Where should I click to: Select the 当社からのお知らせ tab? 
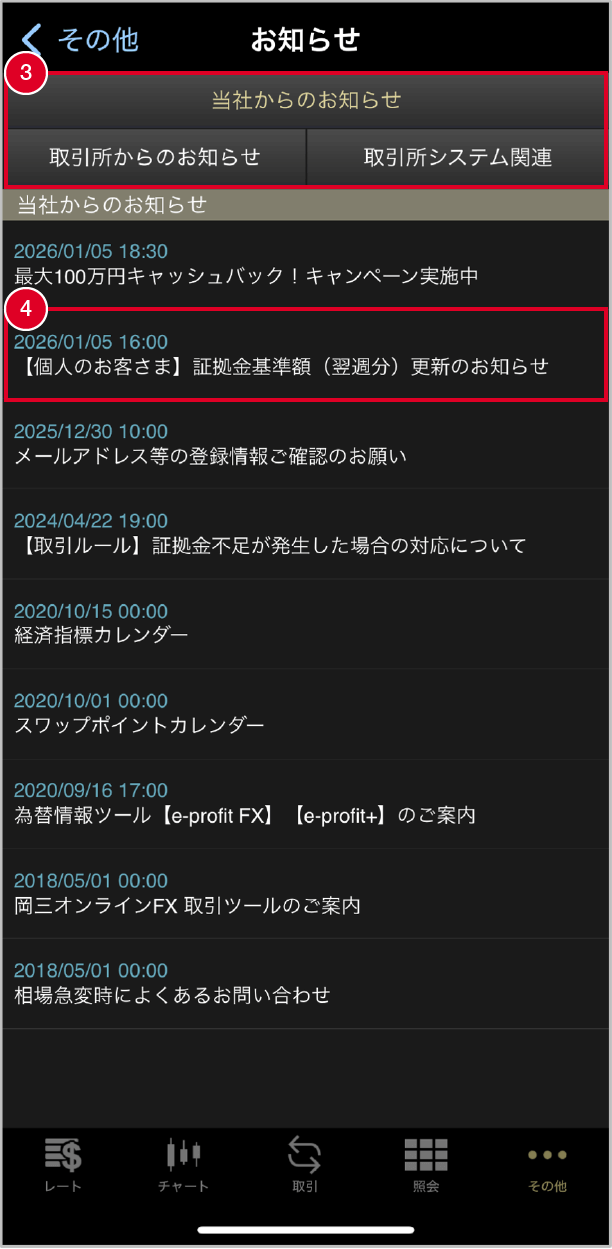306,100
